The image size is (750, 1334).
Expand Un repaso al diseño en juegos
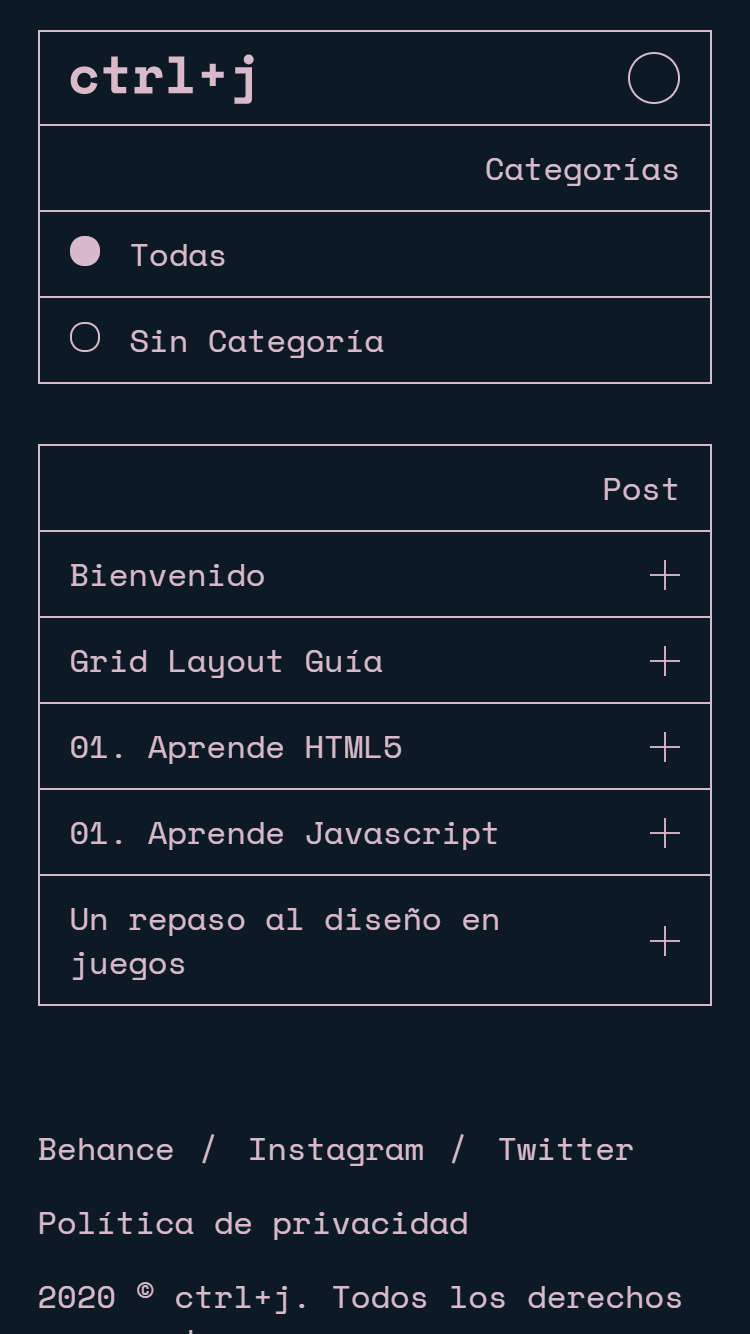coord(664,941)
